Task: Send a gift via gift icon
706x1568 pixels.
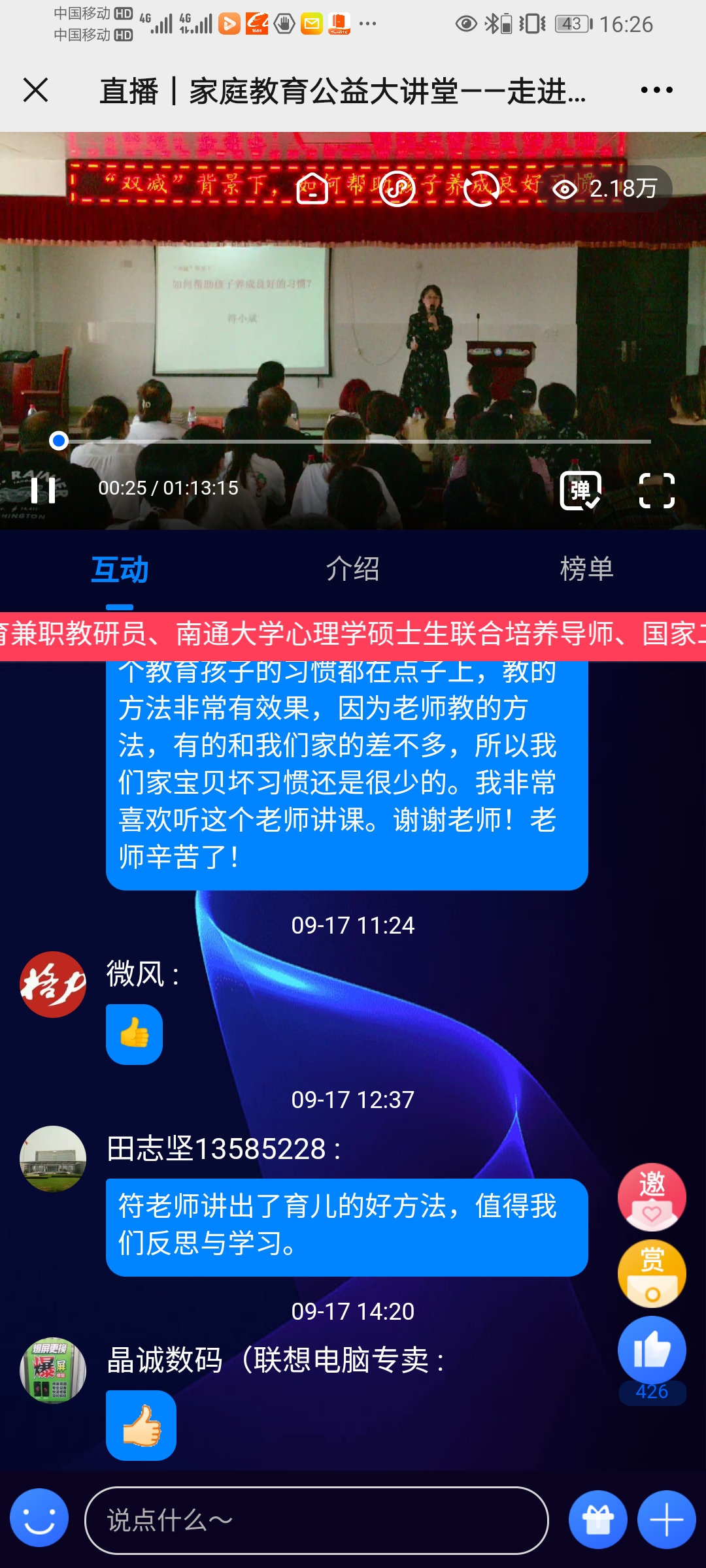Action: tap(597, 1520)
